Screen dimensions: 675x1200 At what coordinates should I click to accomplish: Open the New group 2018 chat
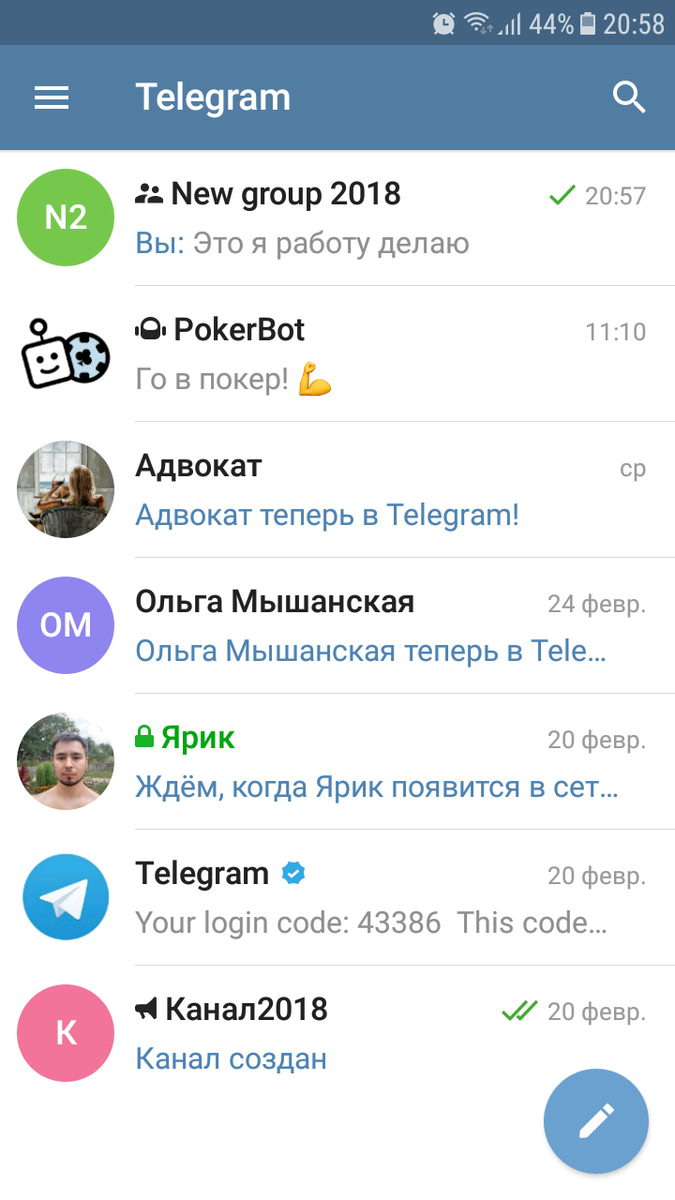point(337,218)
